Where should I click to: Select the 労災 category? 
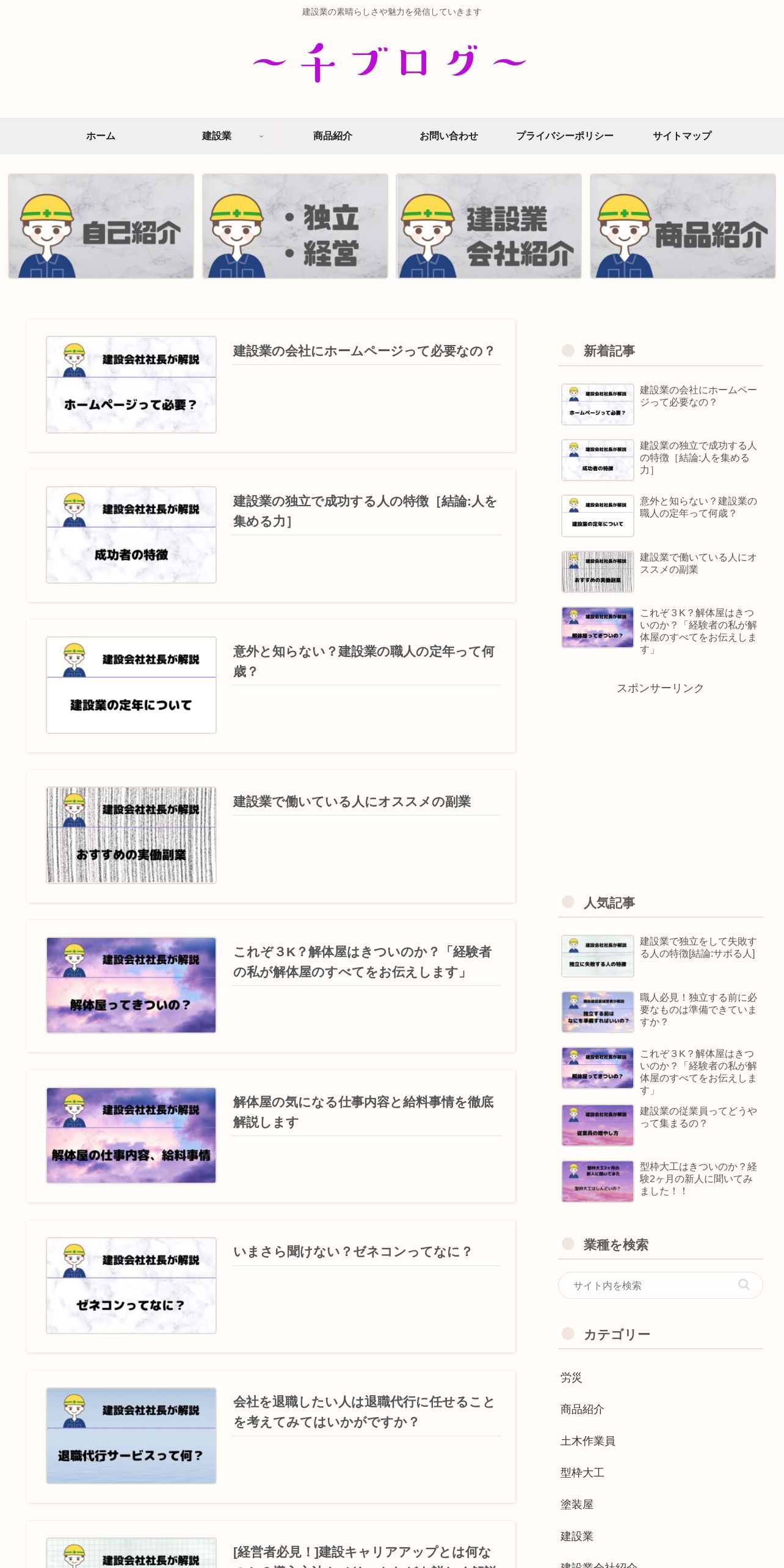(x=572, y=1377)
